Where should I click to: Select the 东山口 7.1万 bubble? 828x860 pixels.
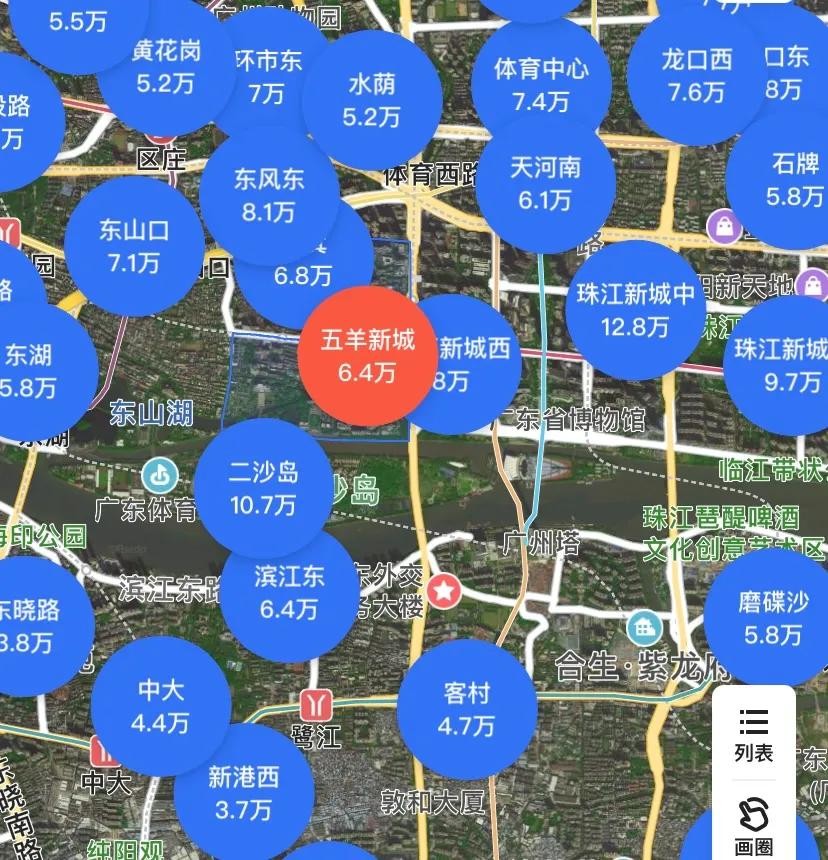pos(134,246)
